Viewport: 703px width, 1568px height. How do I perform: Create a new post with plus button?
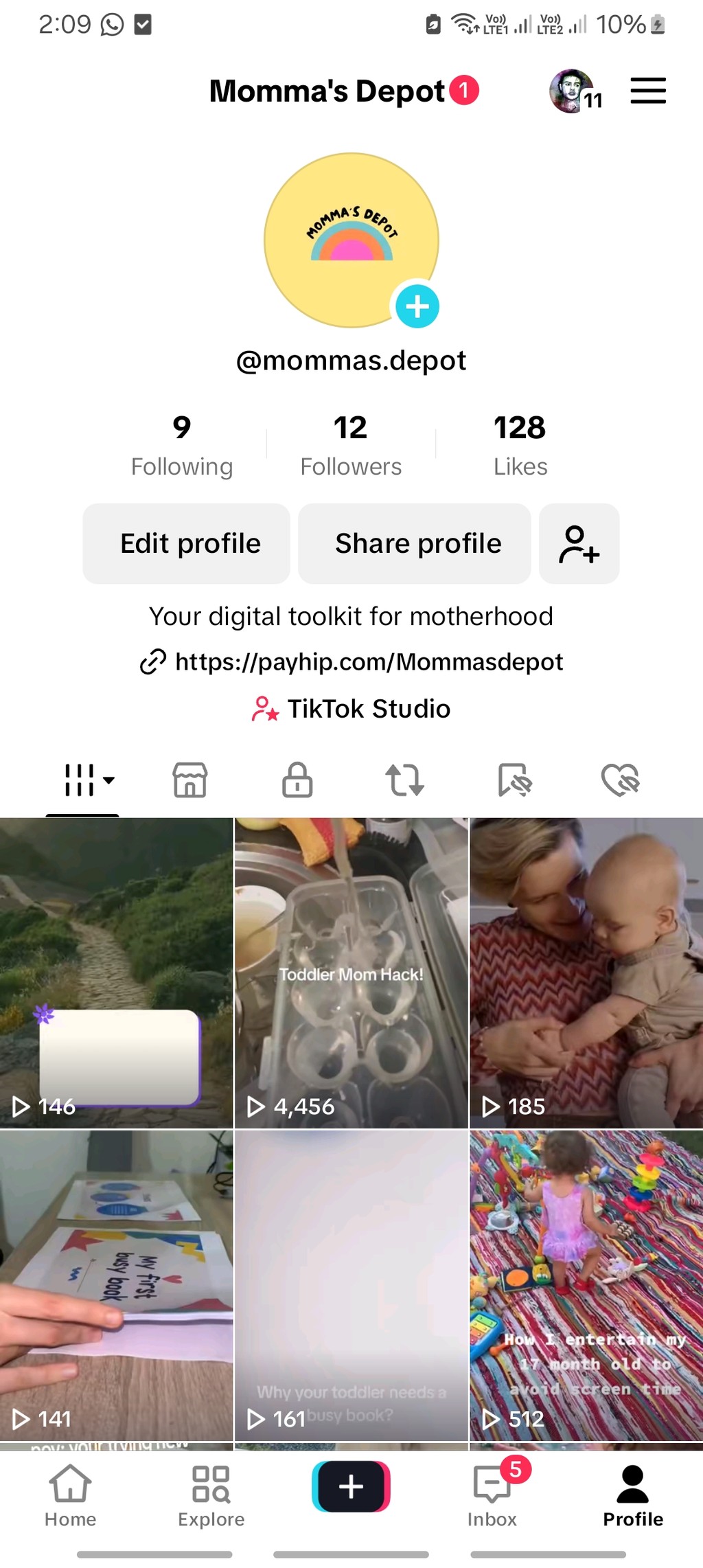pos(351,1486)
